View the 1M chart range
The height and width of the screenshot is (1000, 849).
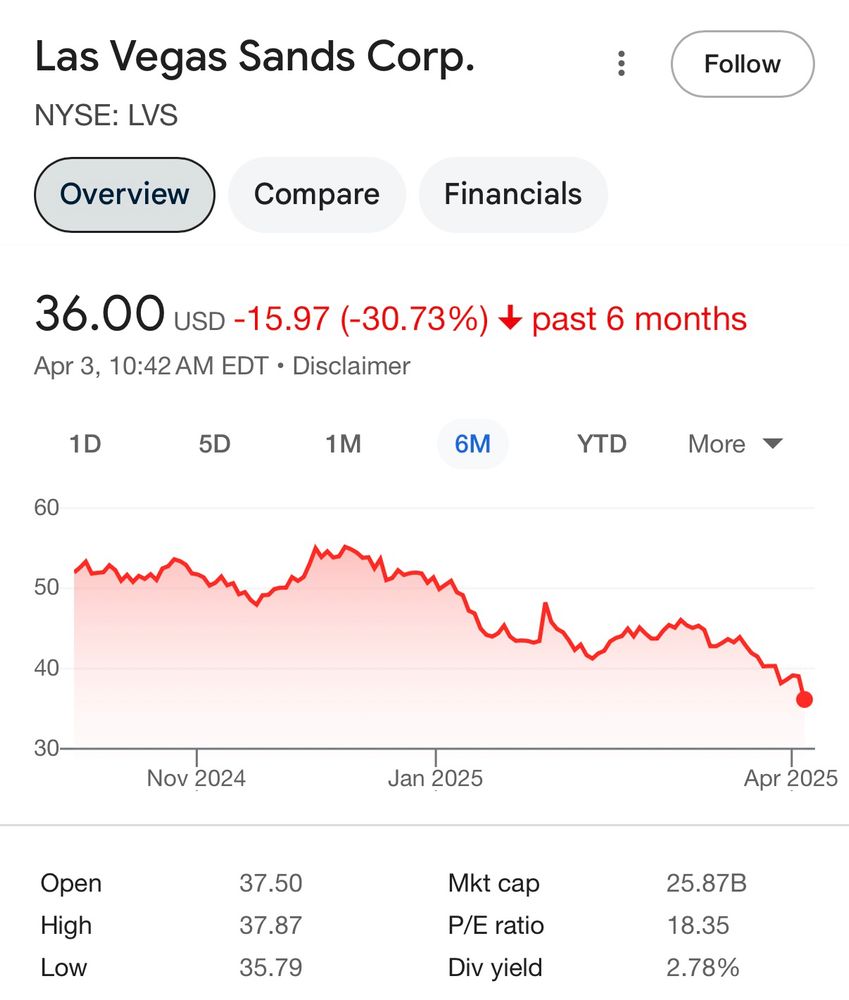click(343, 444)
